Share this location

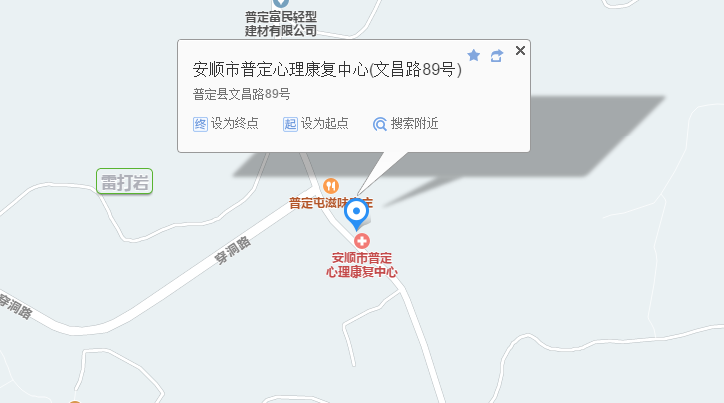(x=497, y=55)
